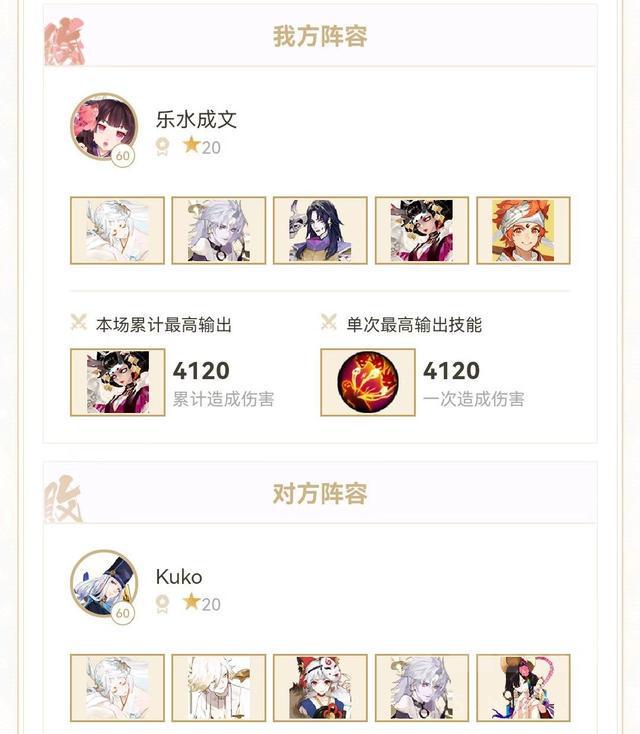Image resolution: width=640 pixels, height=734 pixels.
Task: Select the dark-haired purple-robed shikigami in our lineup
Action: click(320, 230)
